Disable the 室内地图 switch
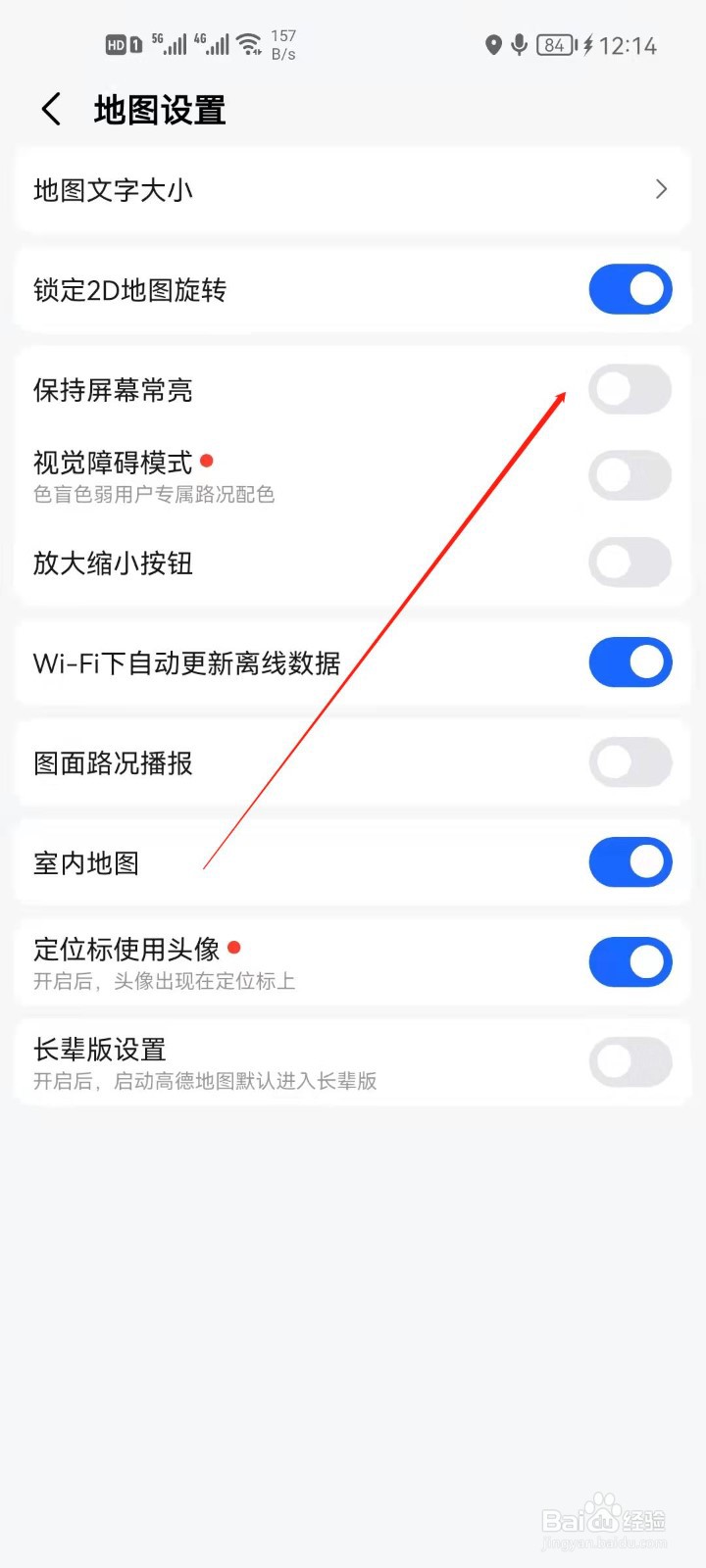Viewport: 706px width, 1568px height. 630,862
